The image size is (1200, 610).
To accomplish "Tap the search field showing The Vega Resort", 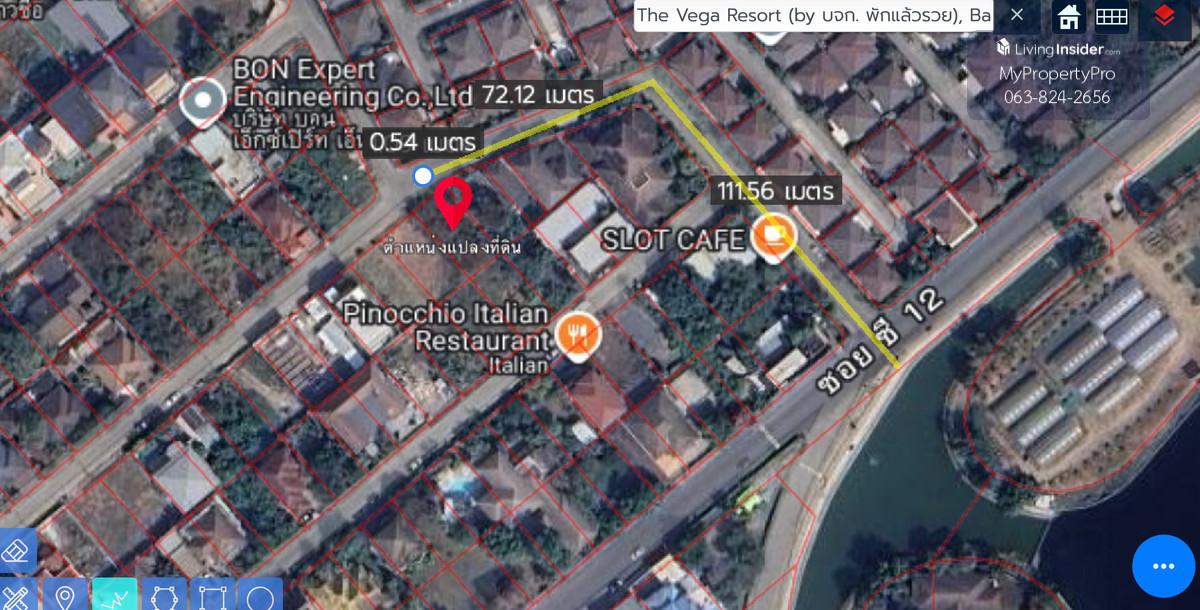I will (815, 15).
